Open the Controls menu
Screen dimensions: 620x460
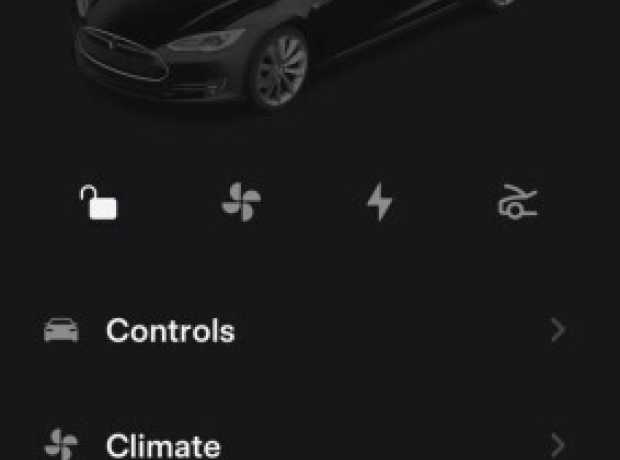[x=305, y=331]
